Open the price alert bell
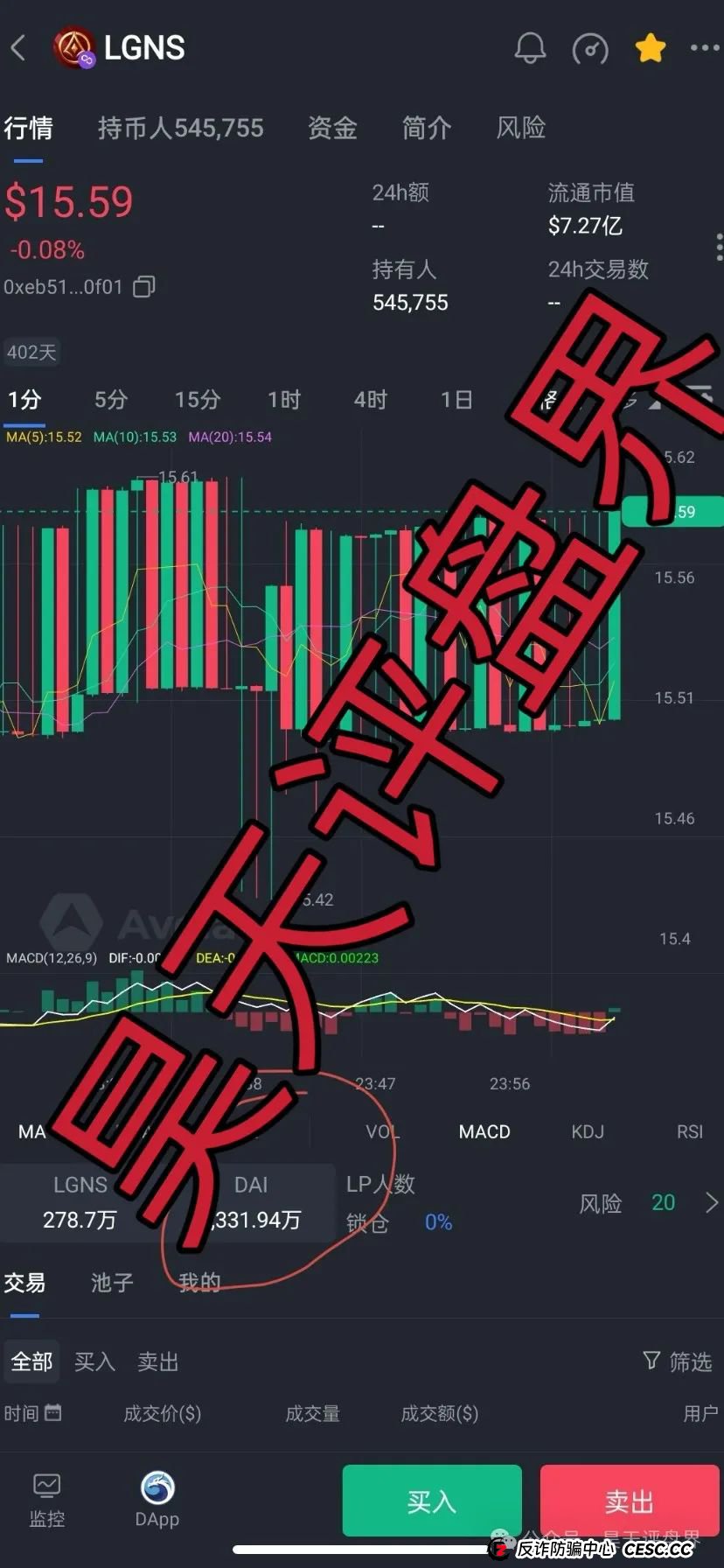Image resolution: width=724 pixels, height=1568 pixels. 530,49
